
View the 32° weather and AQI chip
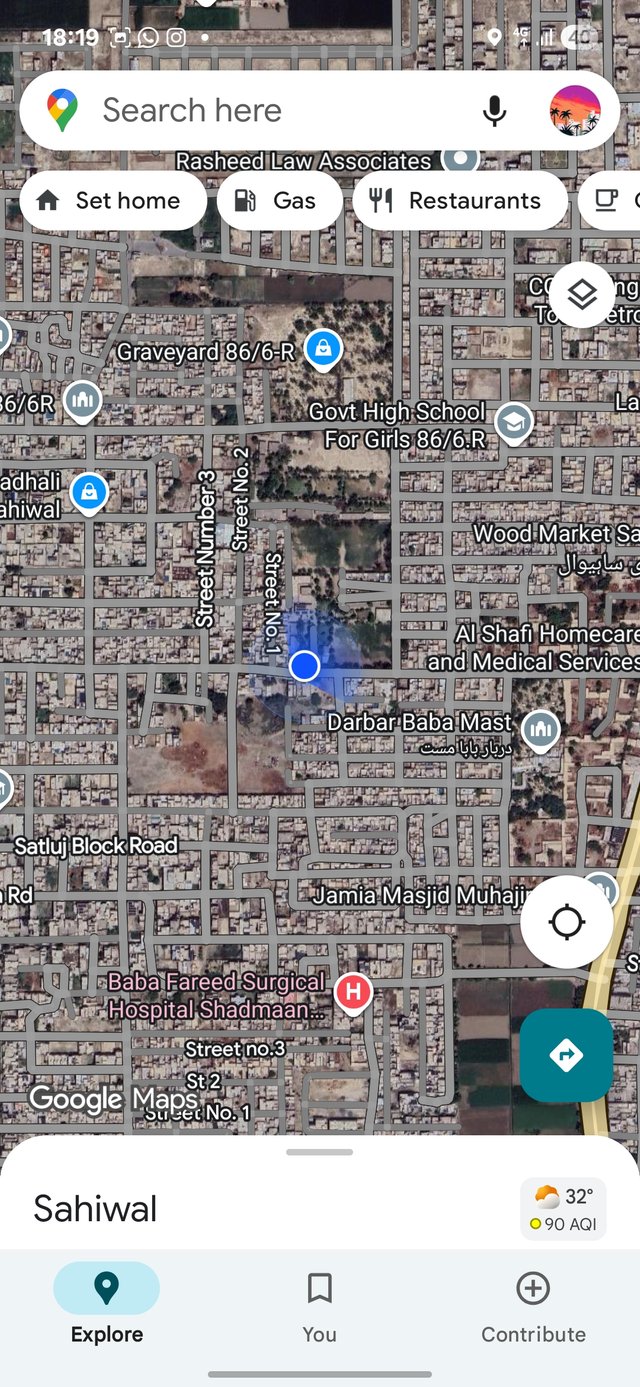[x=563, y=1208]
